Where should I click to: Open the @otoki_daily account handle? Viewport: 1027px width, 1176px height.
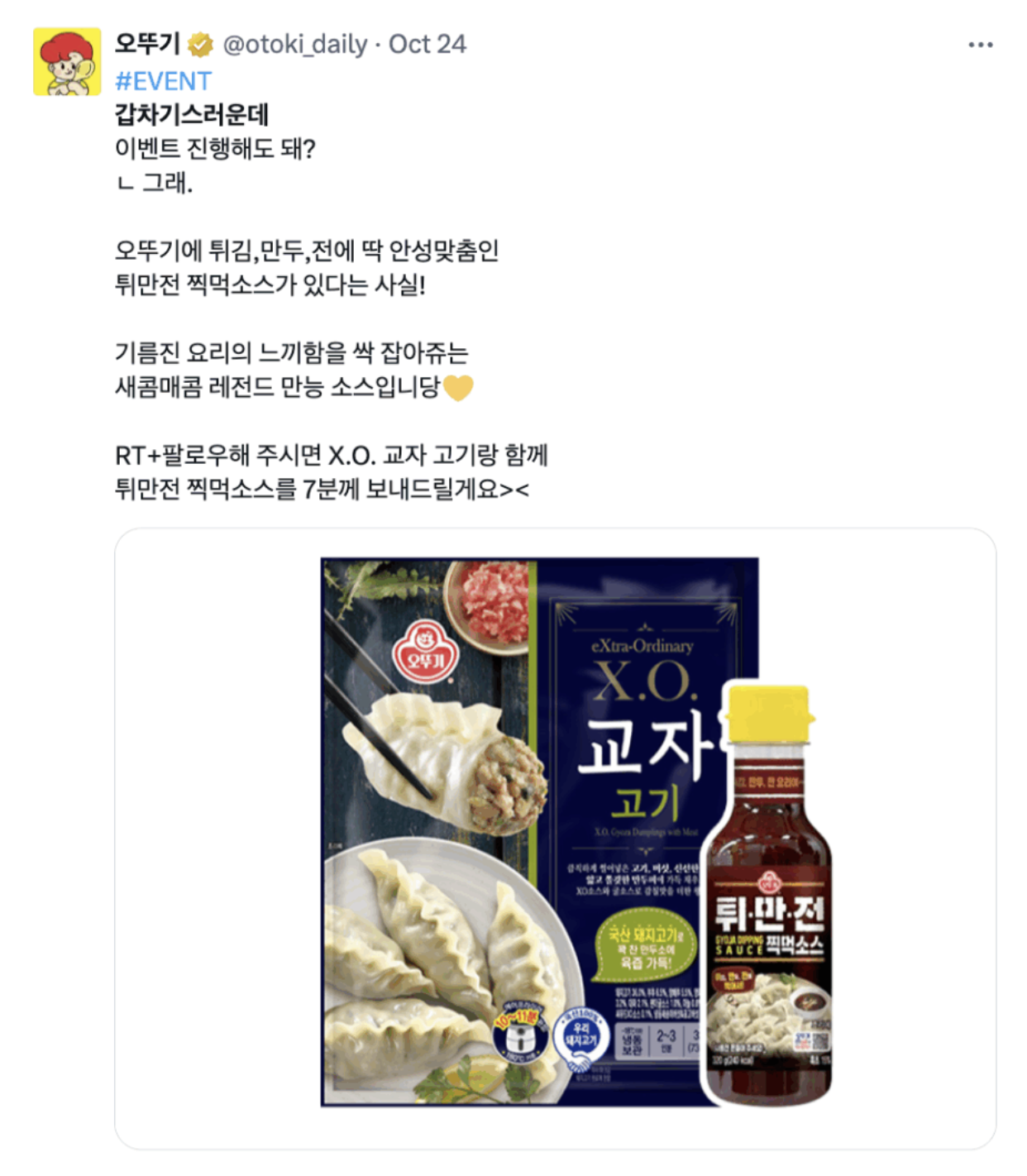click(x=295, y=44)
